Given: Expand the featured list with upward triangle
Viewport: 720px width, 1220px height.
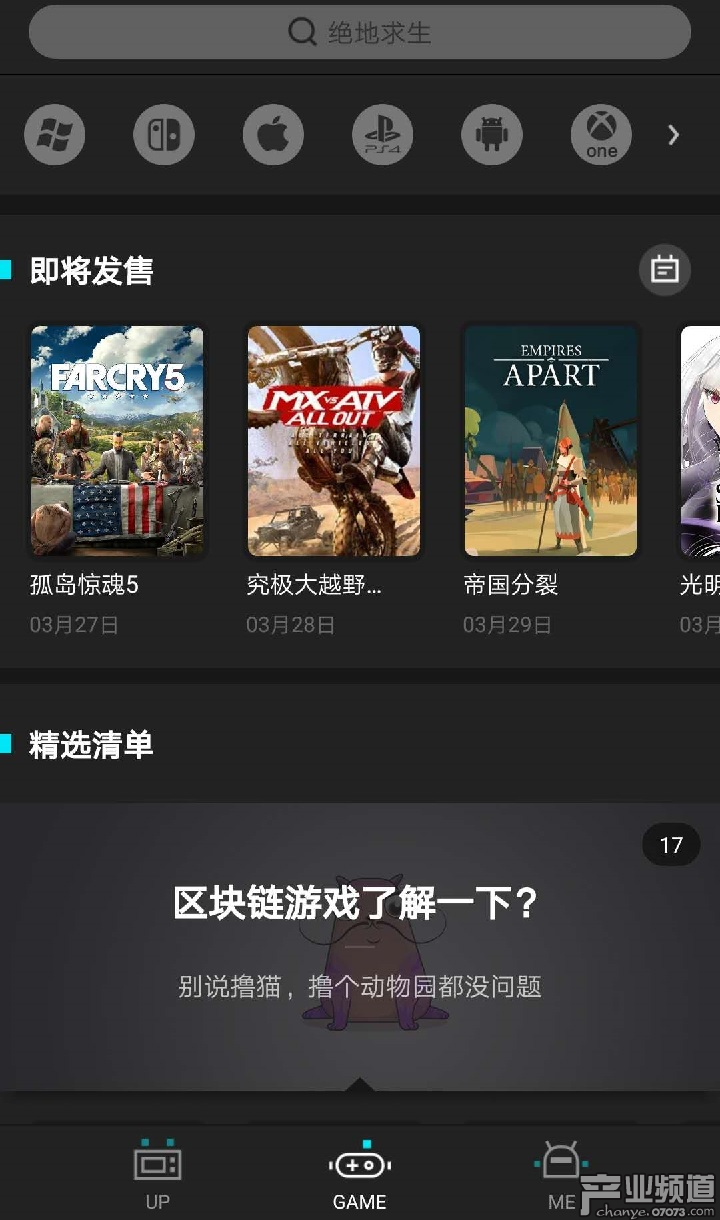Looking at the screenshot, I should click(x=360, y=1085).
